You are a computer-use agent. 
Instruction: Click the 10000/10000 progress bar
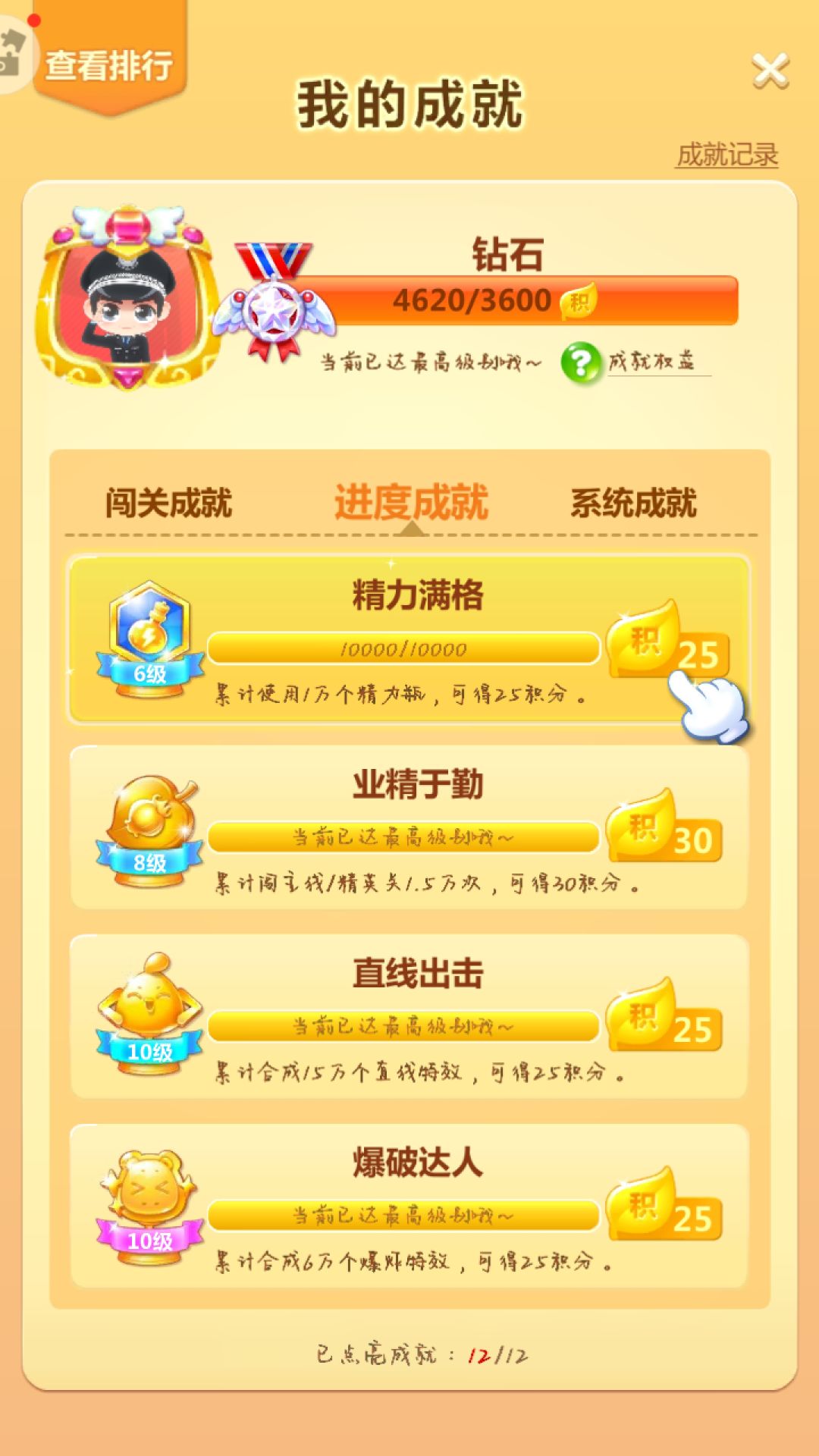402,648
